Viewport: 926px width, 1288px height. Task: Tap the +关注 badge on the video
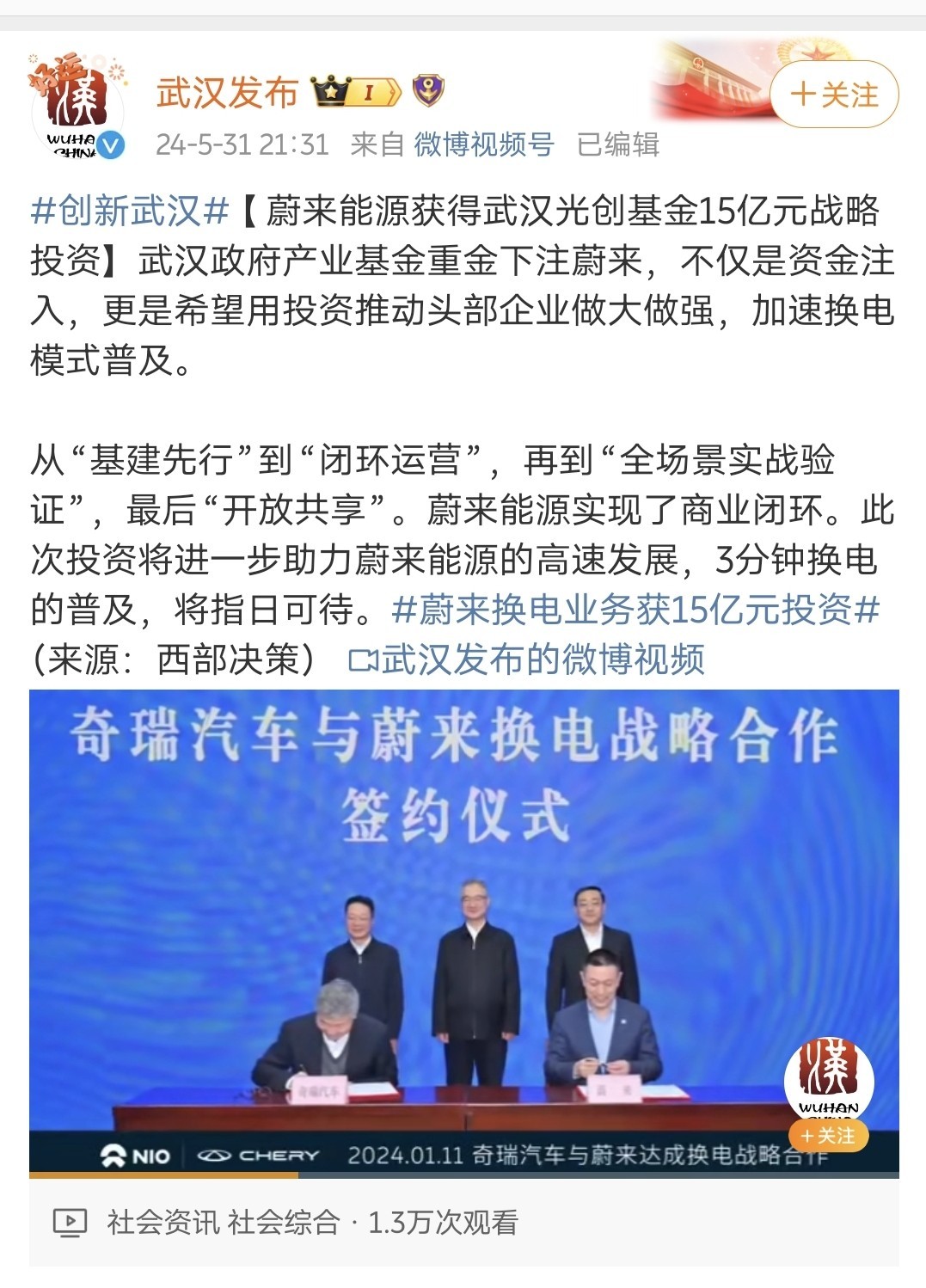[x=828, y=1136]
